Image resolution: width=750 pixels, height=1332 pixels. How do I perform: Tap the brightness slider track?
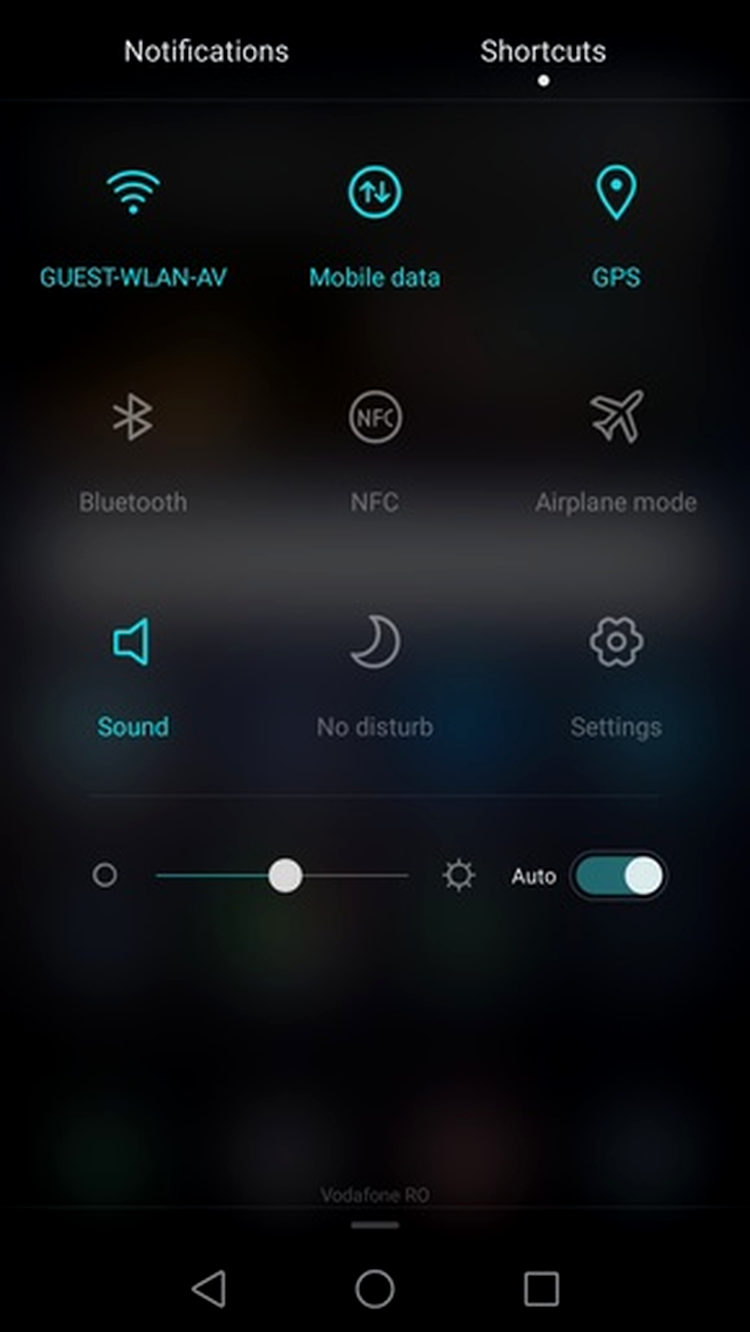point(350,876)
